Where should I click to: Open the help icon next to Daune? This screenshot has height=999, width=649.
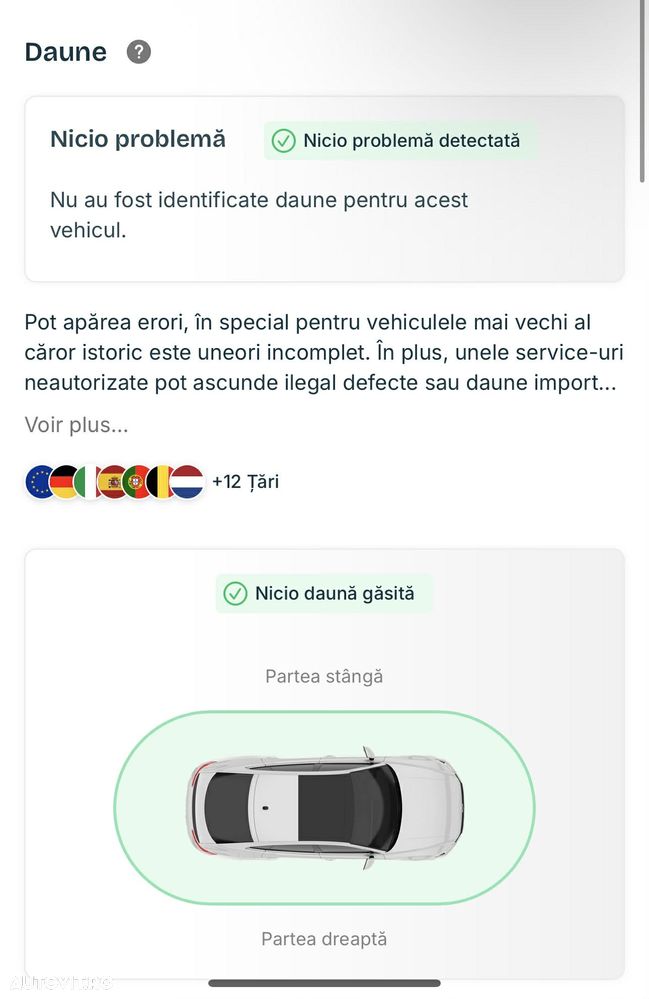click(x=139, y=52)
